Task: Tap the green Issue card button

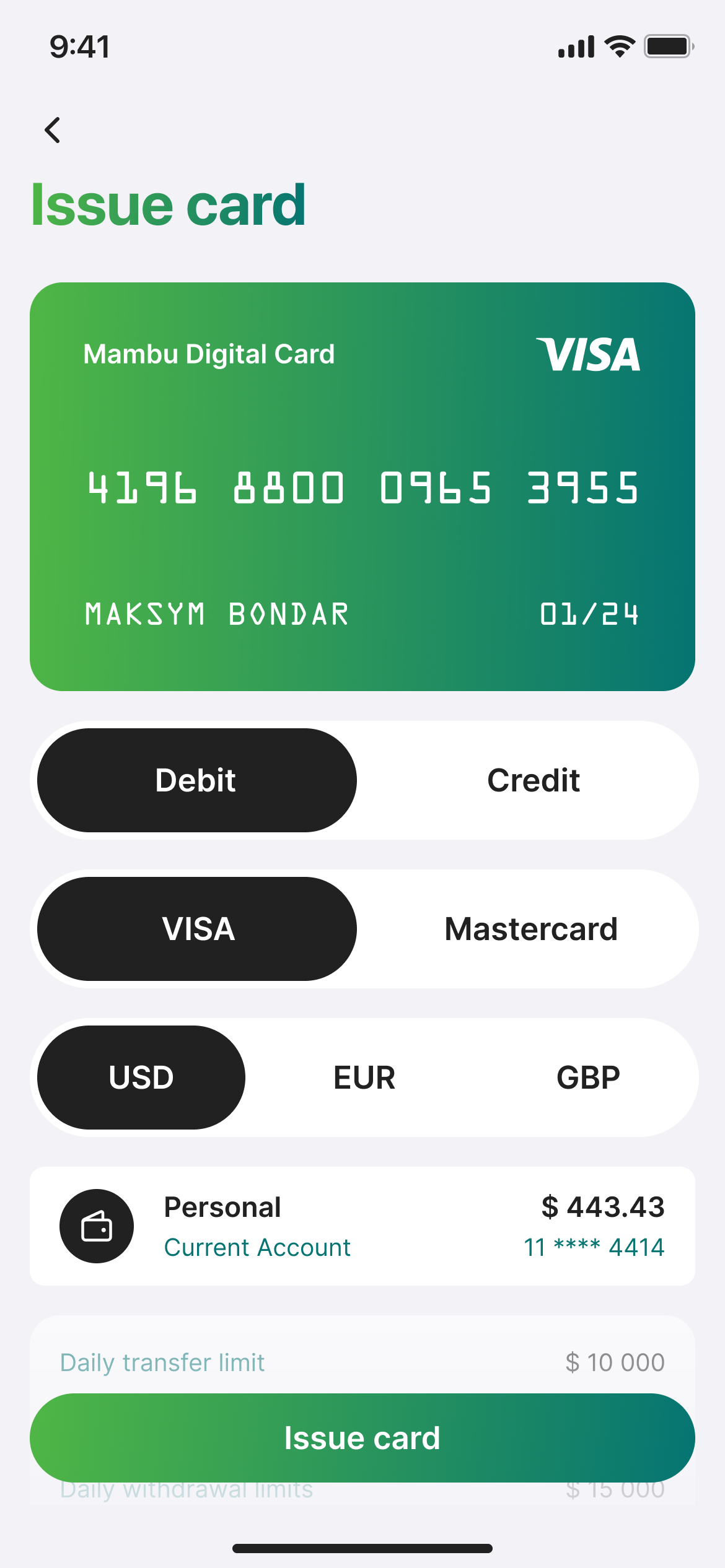Action: click(x=362, y=1437)
